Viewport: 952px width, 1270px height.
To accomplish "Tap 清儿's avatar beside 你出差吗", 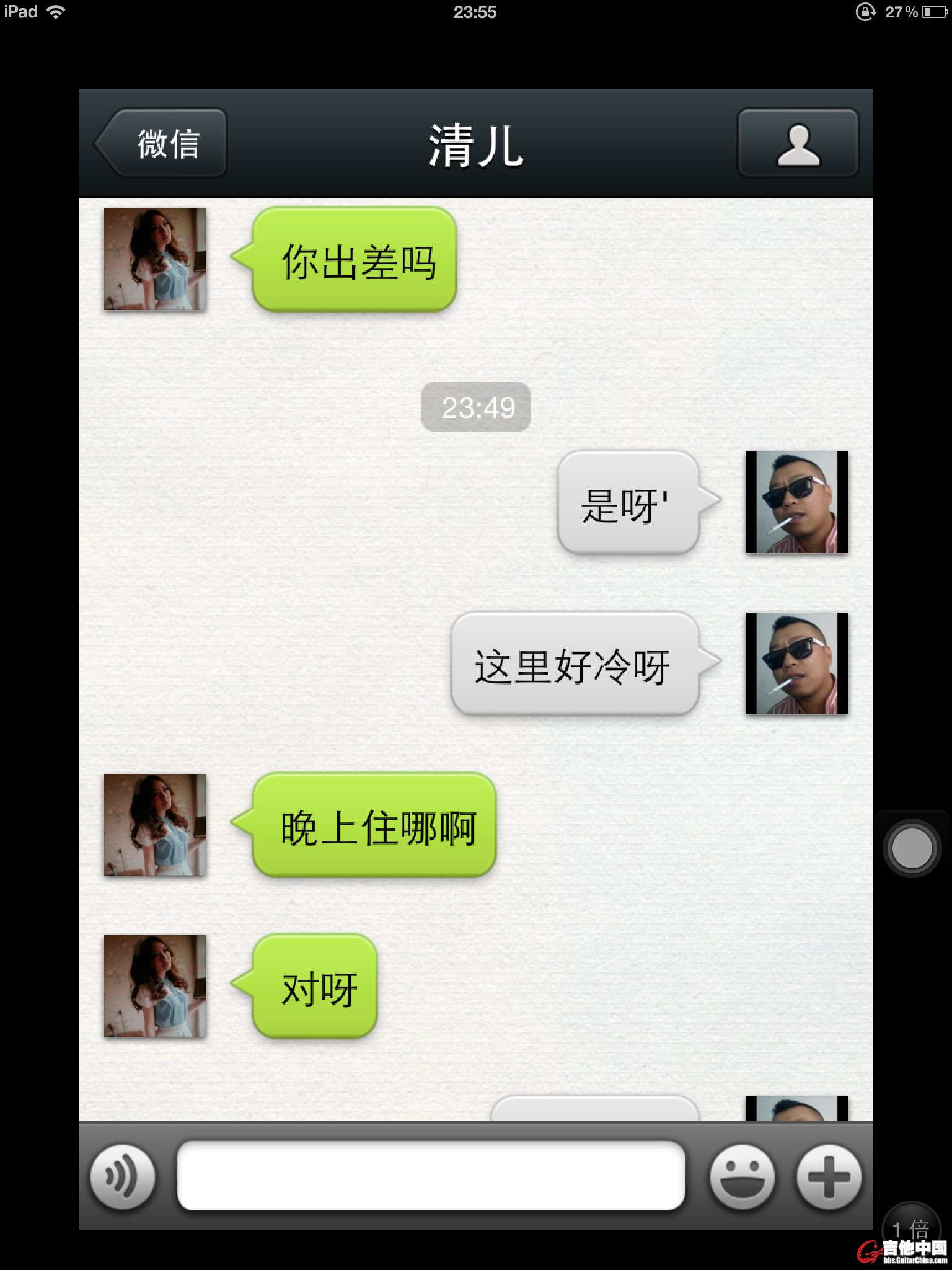I will tap(154, 259).
